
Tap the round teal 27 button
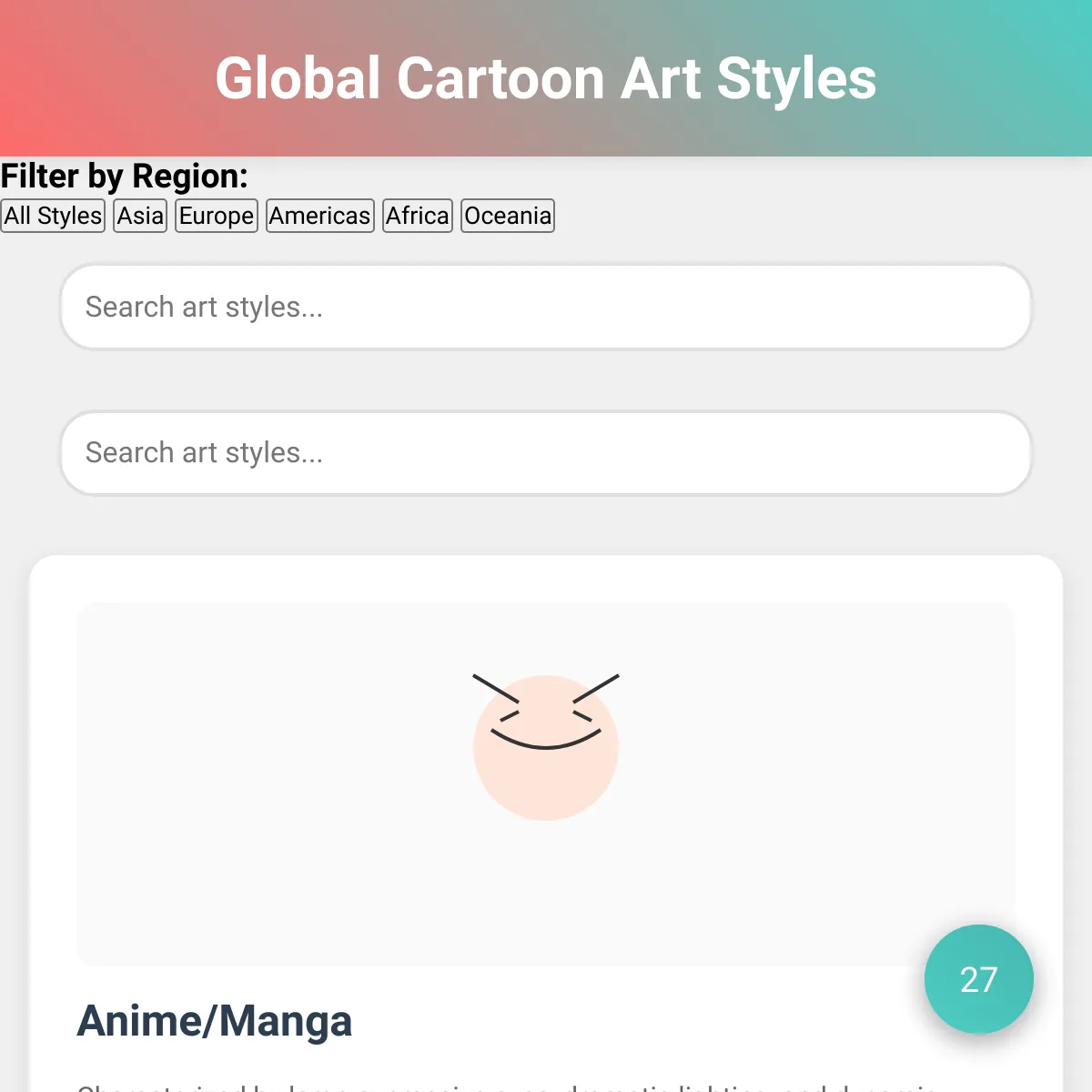(x=979, y=979)
